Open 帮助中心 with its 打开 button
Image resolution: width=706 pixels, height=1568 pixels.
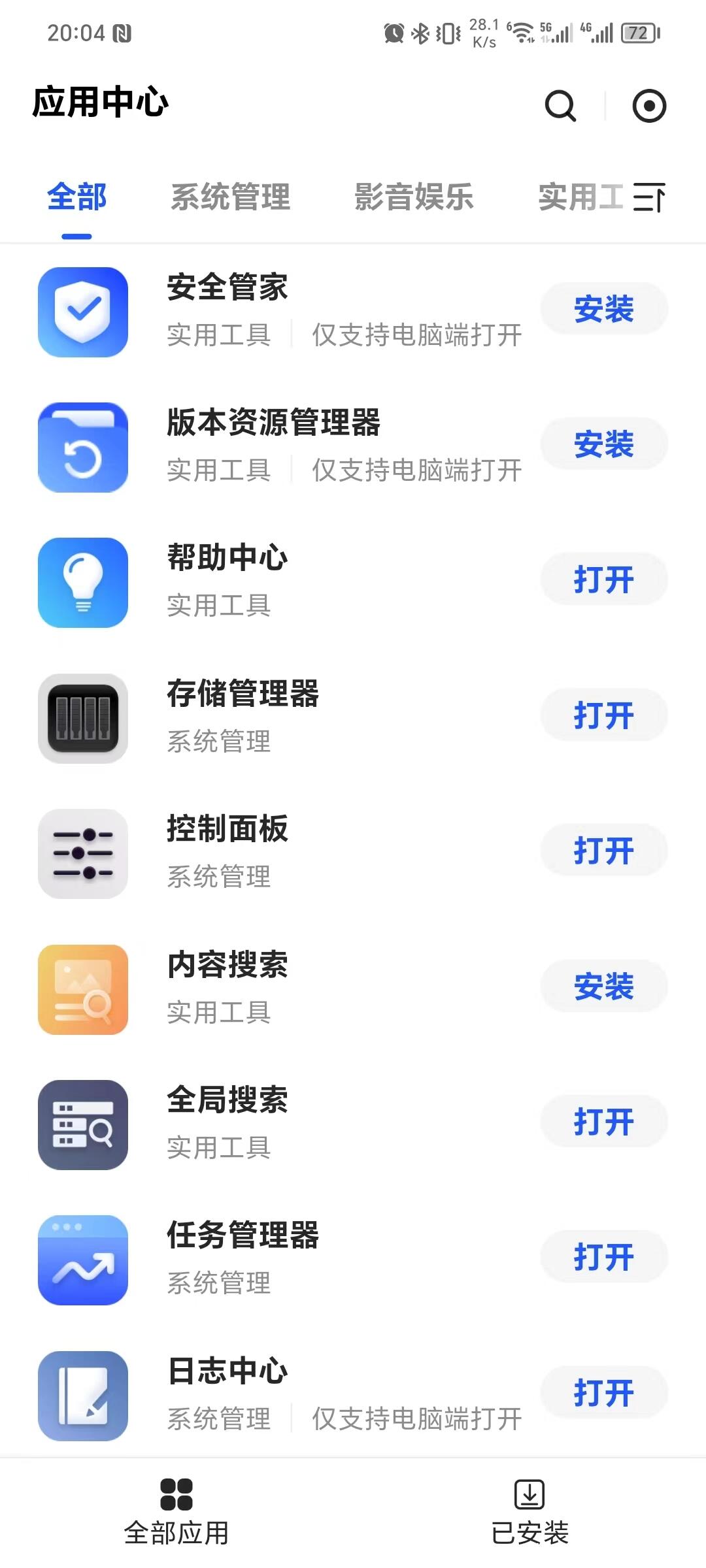(604, 579)
